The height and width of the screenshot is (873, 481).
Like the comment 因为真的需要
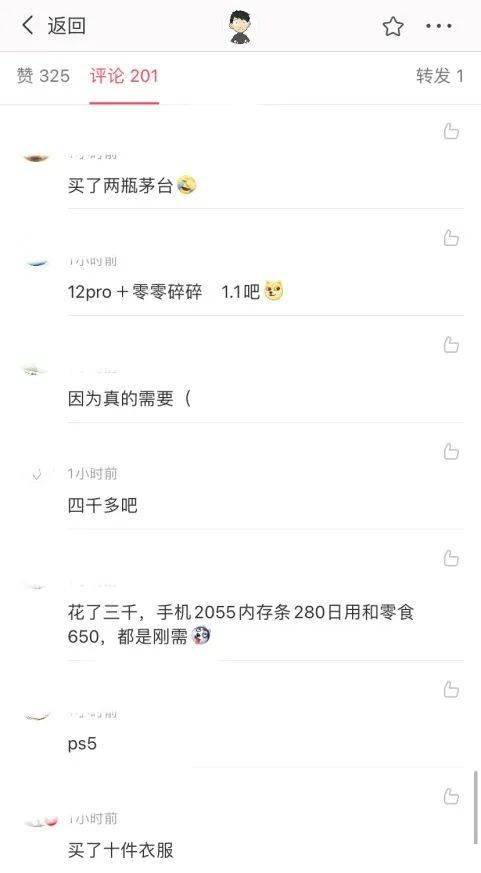point(451,345)
